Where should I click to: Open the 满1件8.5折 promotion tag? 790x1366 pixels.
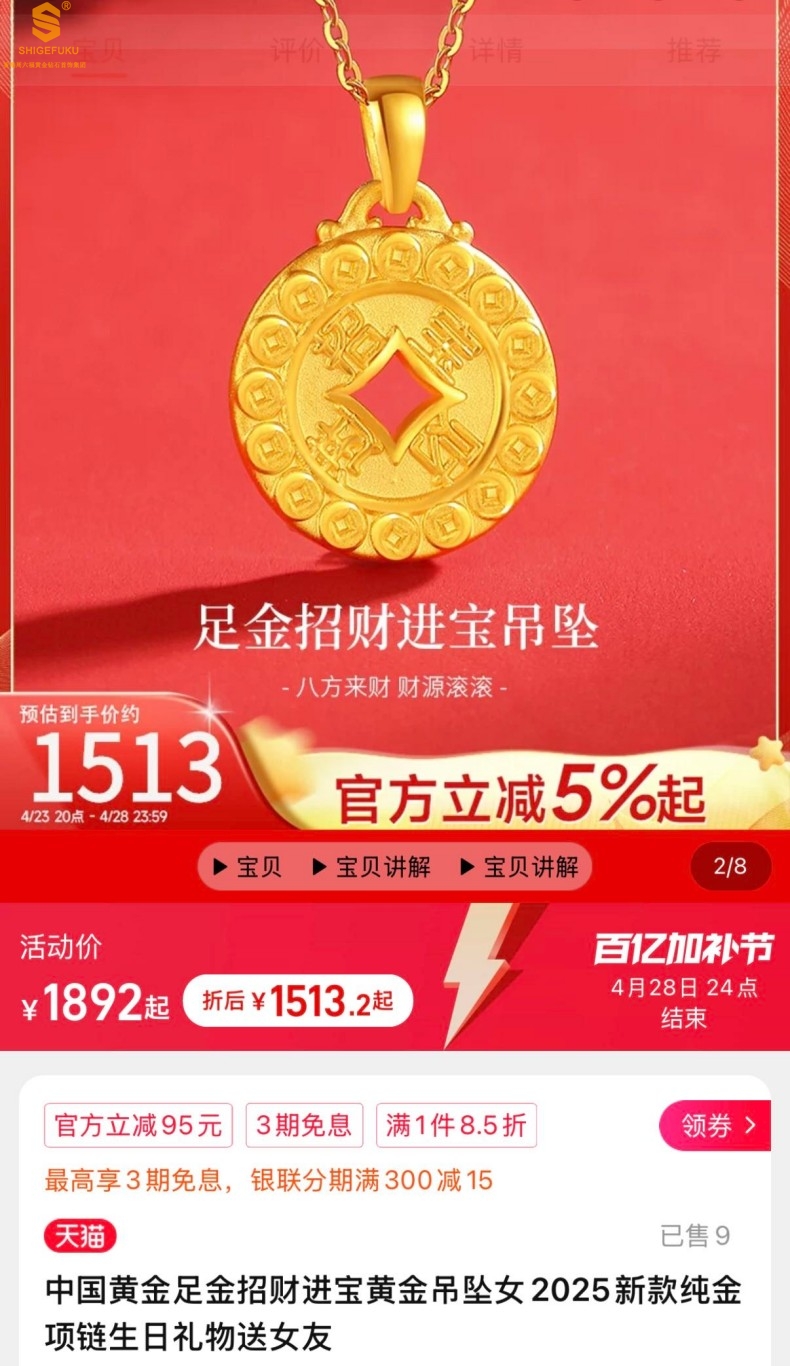point(456,1125)
